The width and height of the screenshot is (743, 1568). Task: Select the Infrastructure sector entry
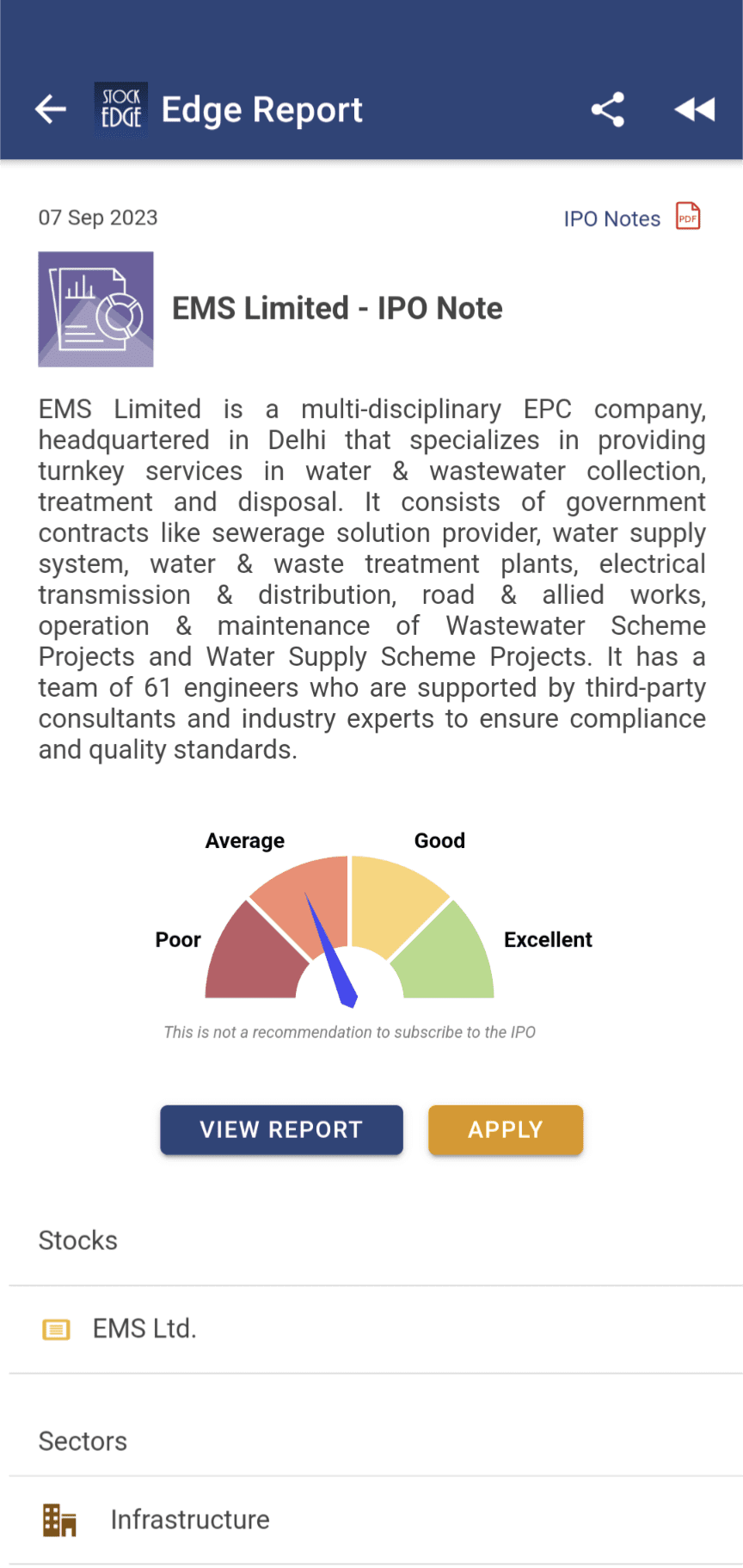click(x=189, y=1520)
